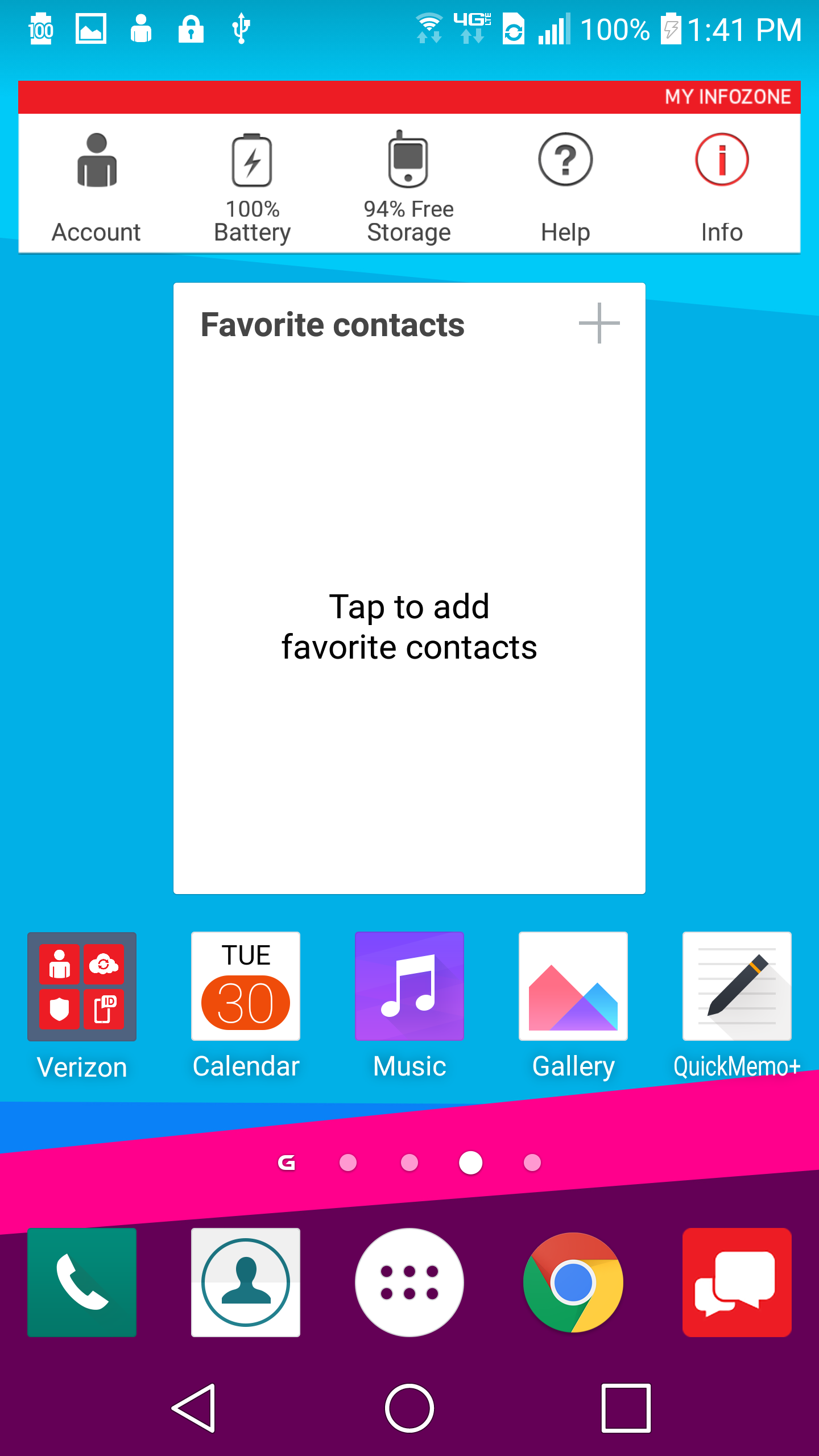Screen dimensions: 819x1456
Task: Open the Messaging app
Action: coord(737,1282)
